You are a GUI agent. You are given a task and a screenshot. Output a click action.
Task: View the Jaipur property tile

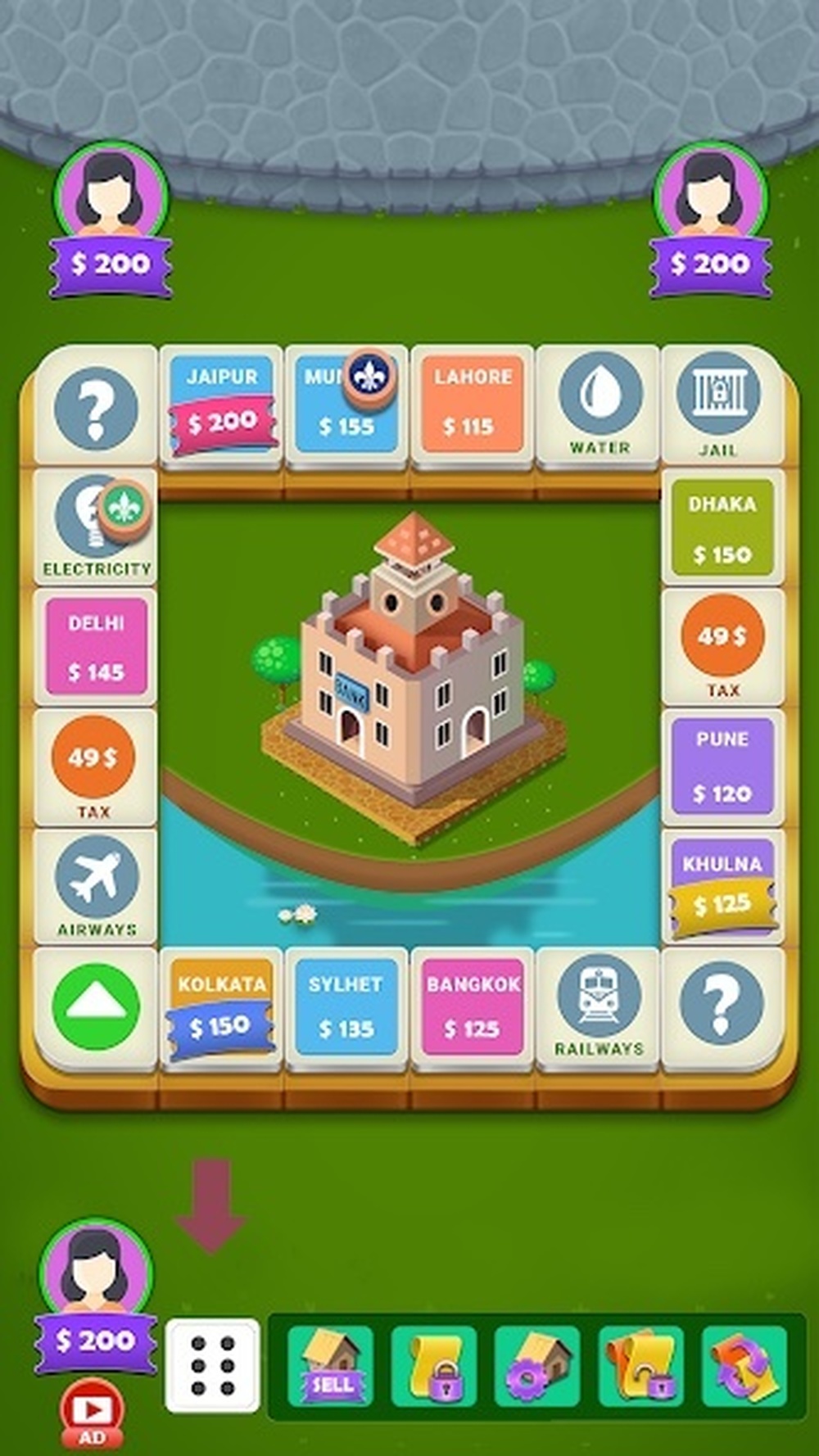click(221, 405)
